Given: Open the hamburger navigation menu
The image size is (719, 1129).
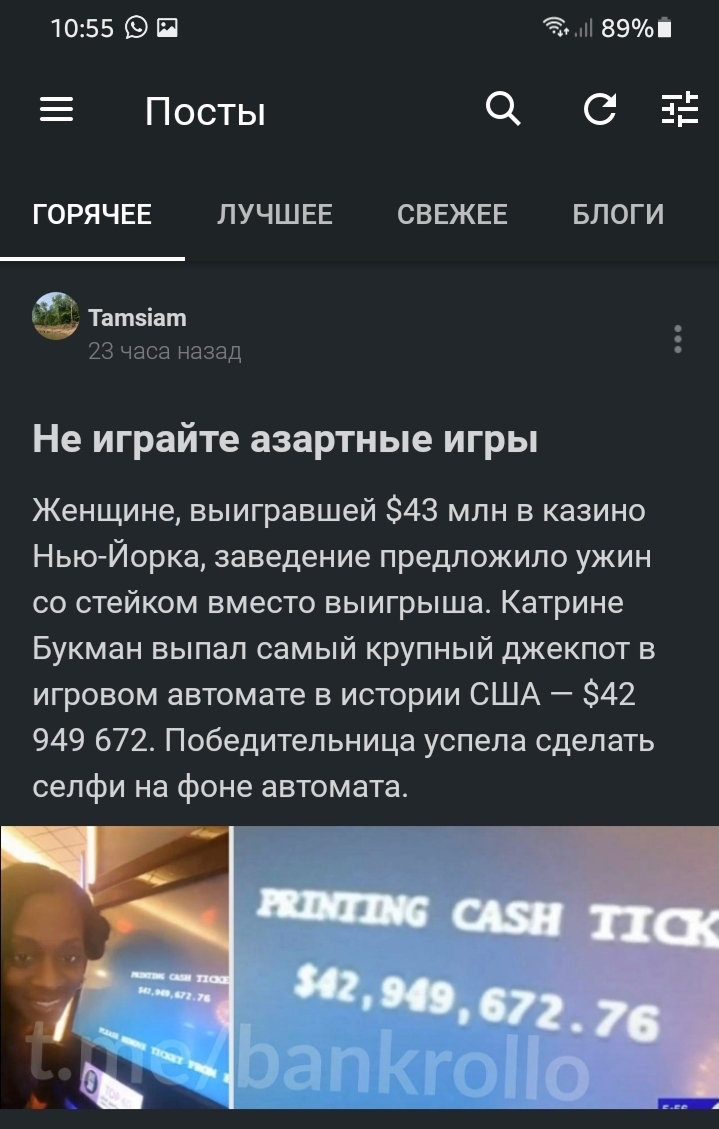Looking at the screenshot, I should (x=57, y=109).
